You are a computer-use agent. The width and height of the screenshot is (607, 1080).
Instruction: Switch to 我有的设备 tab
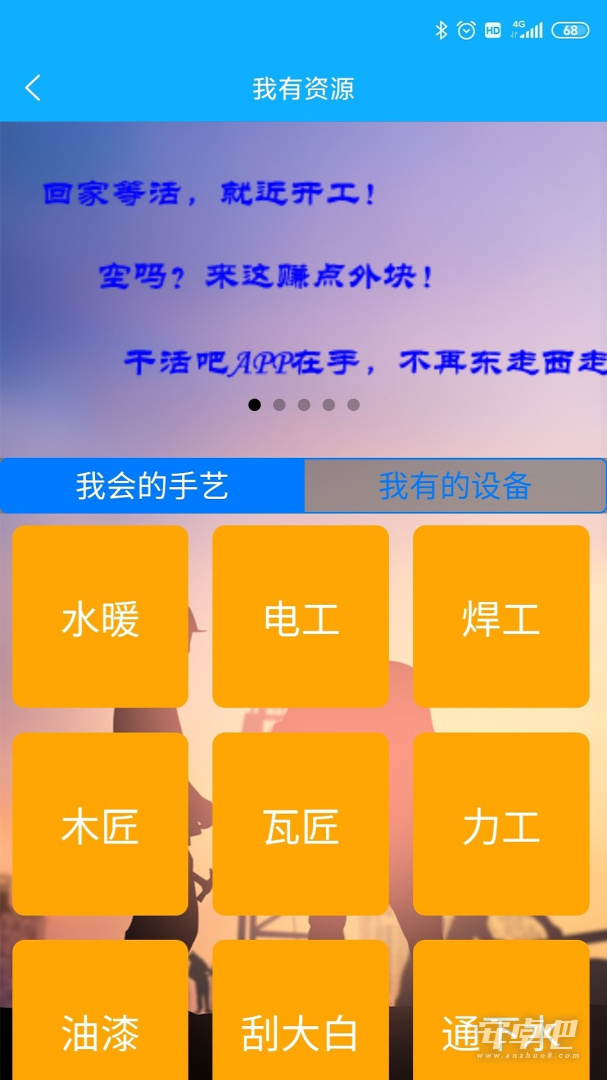[455, 486]
